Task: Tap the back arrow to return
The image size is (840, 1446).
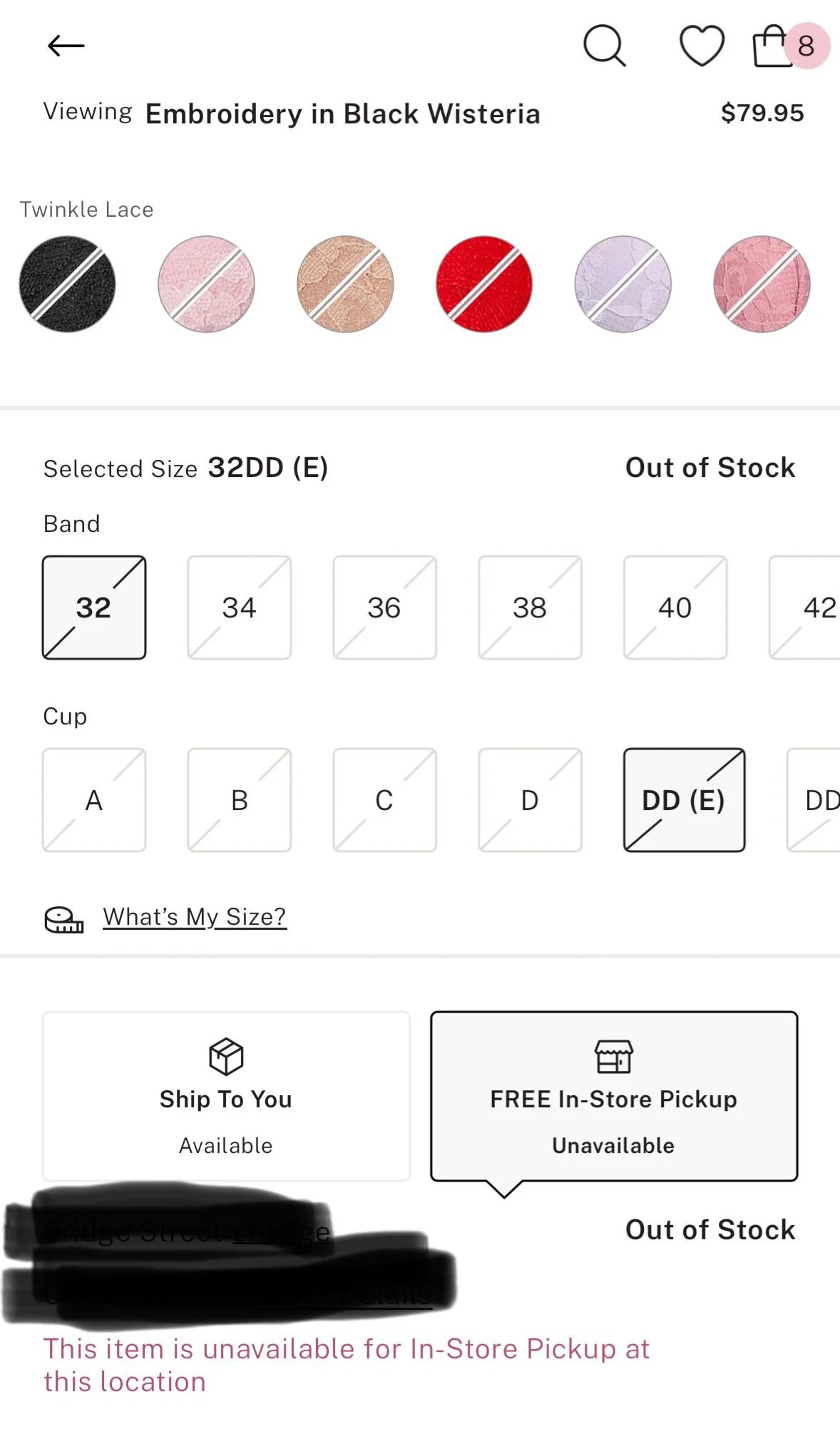Action: (x=66, y=45)
